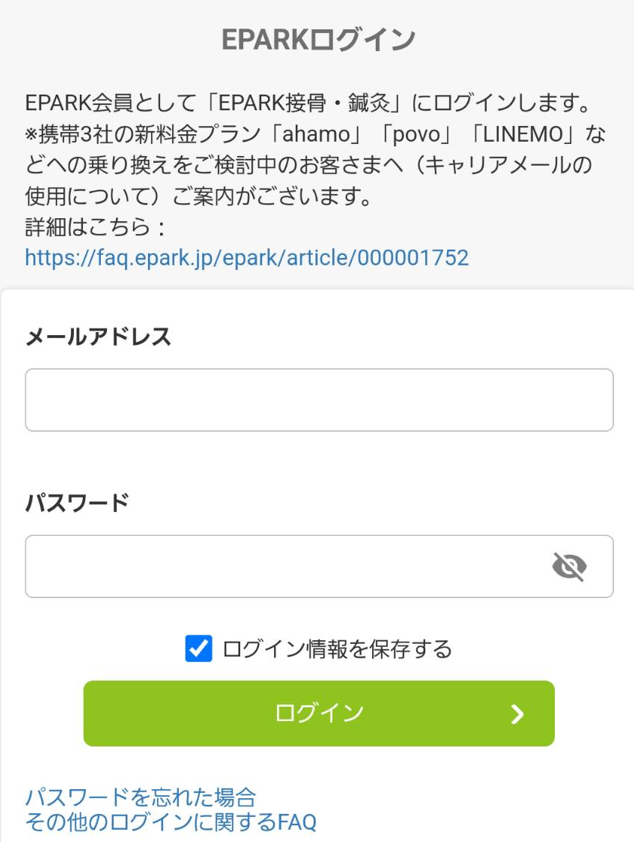Open その他のログインに関するFAQ link
The image size is (634, 842).
170,823
